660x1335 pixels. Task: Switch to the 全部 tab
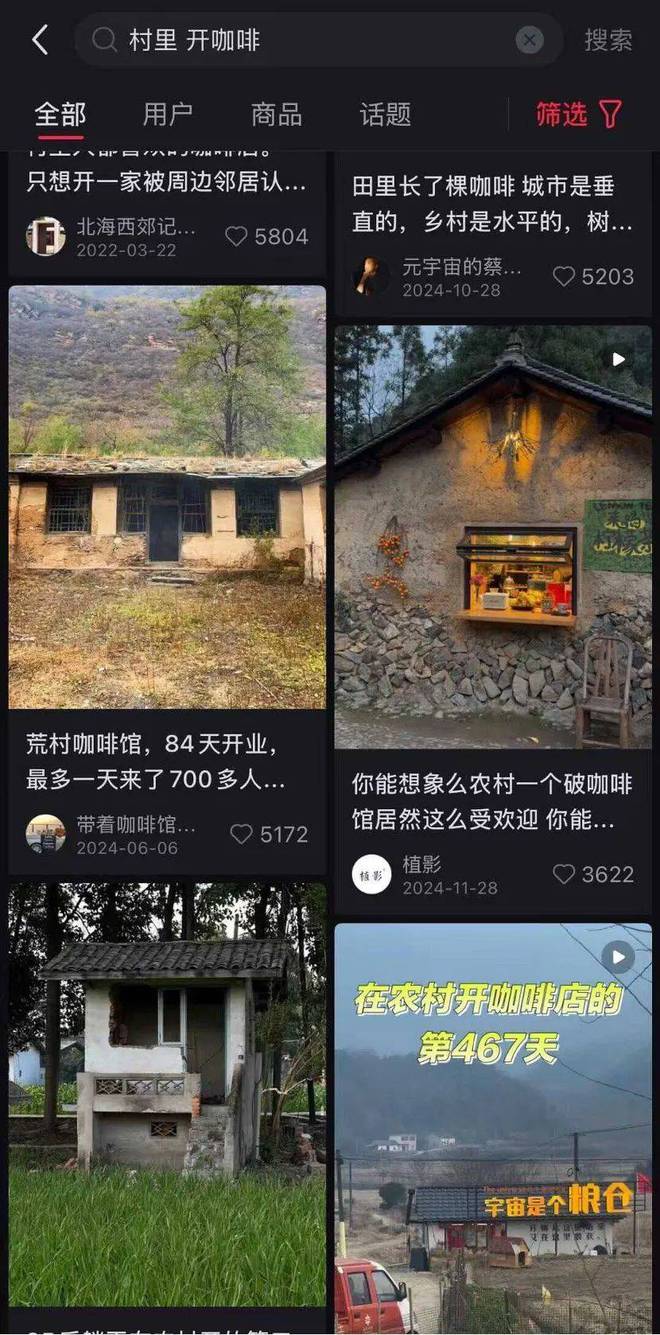click(60, 115)
